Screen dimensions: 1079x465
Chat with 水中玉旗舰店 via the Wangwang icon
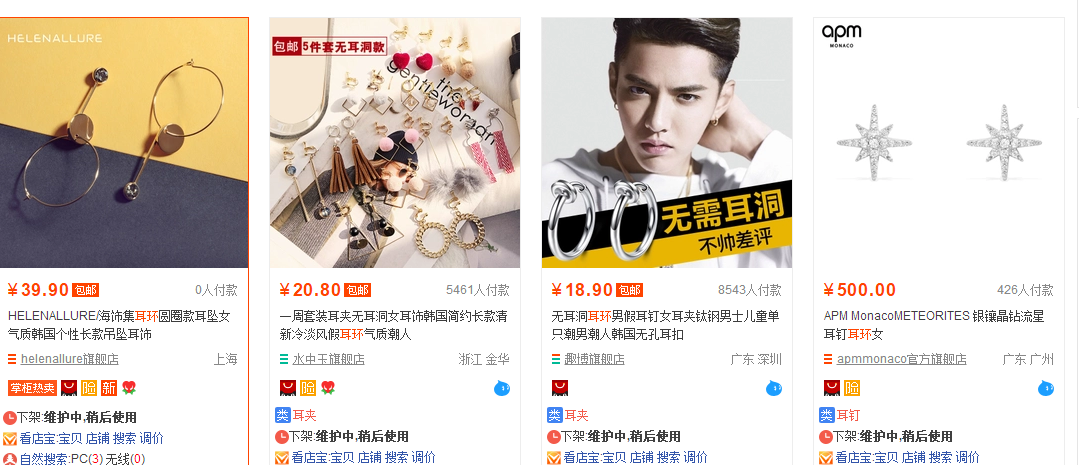[502, 388]
